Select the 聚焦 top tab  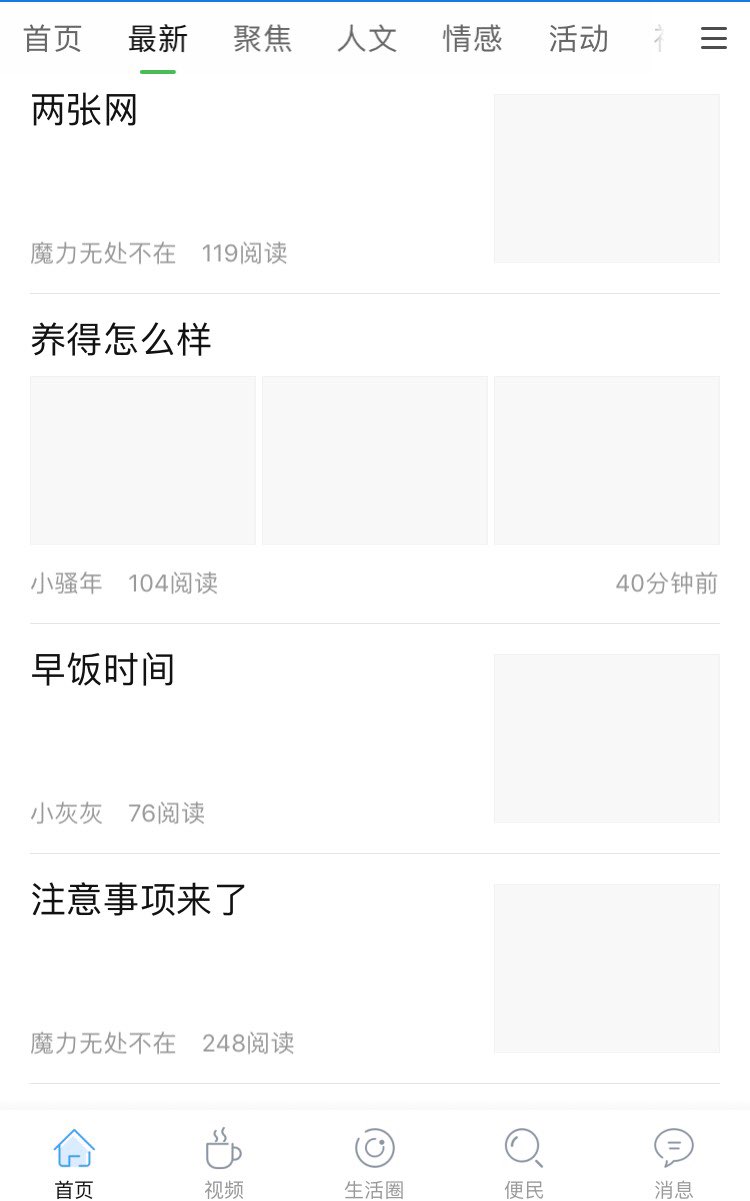pos(263,39)
